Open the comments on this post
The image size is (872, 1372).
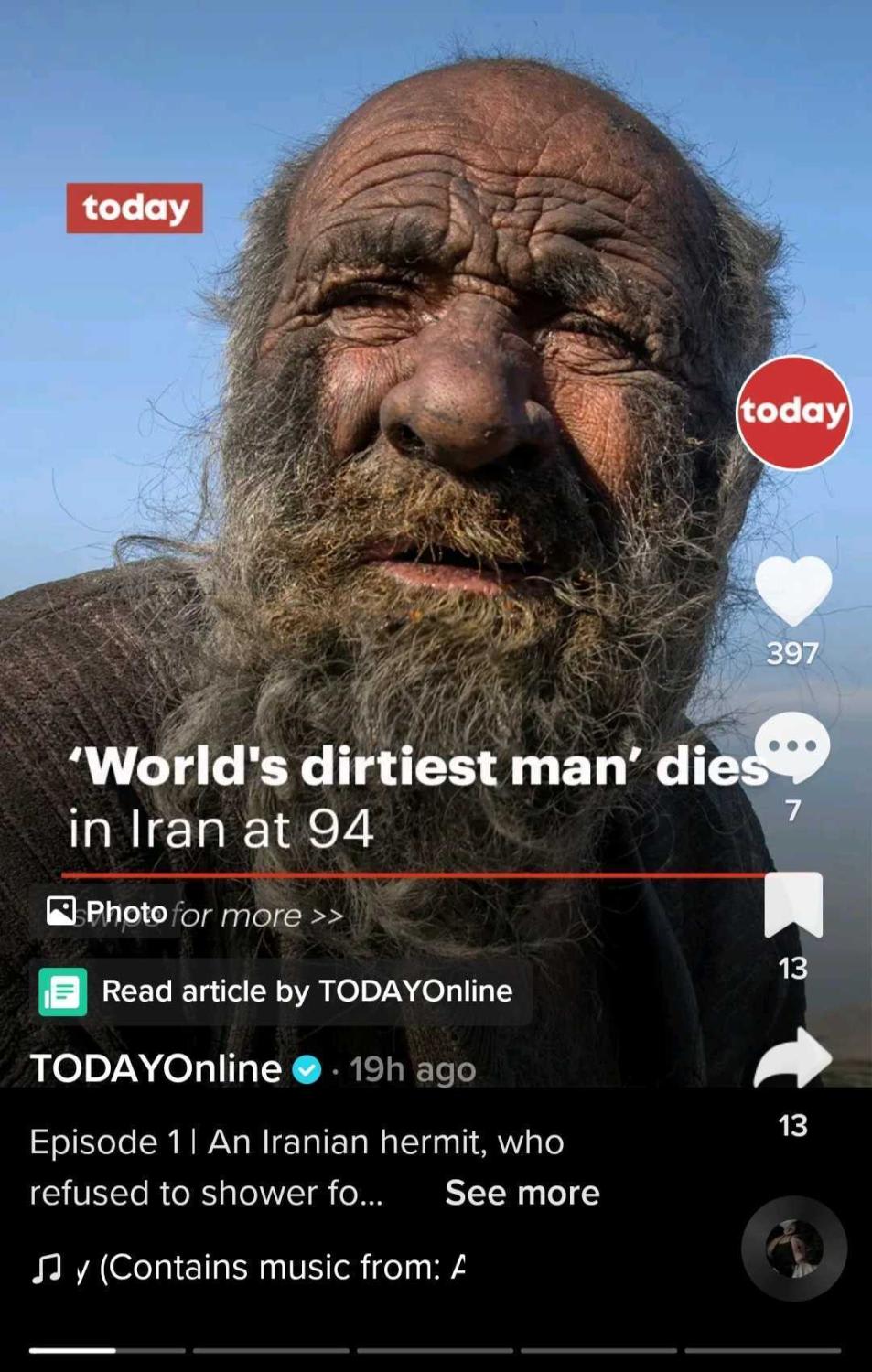(x=793, y=745)
